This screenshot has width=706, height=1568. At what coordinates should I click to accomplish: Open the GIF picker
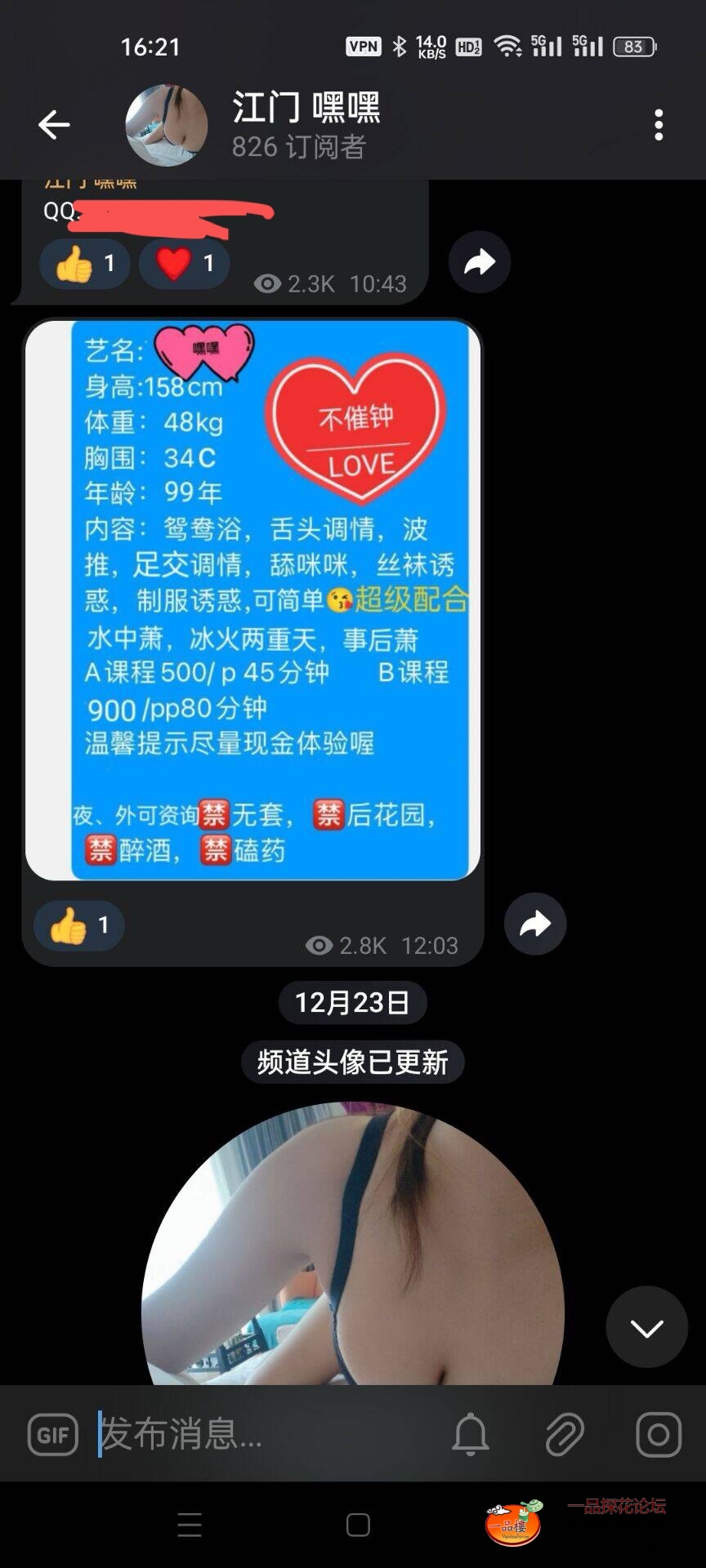[x=53, y=1434]
